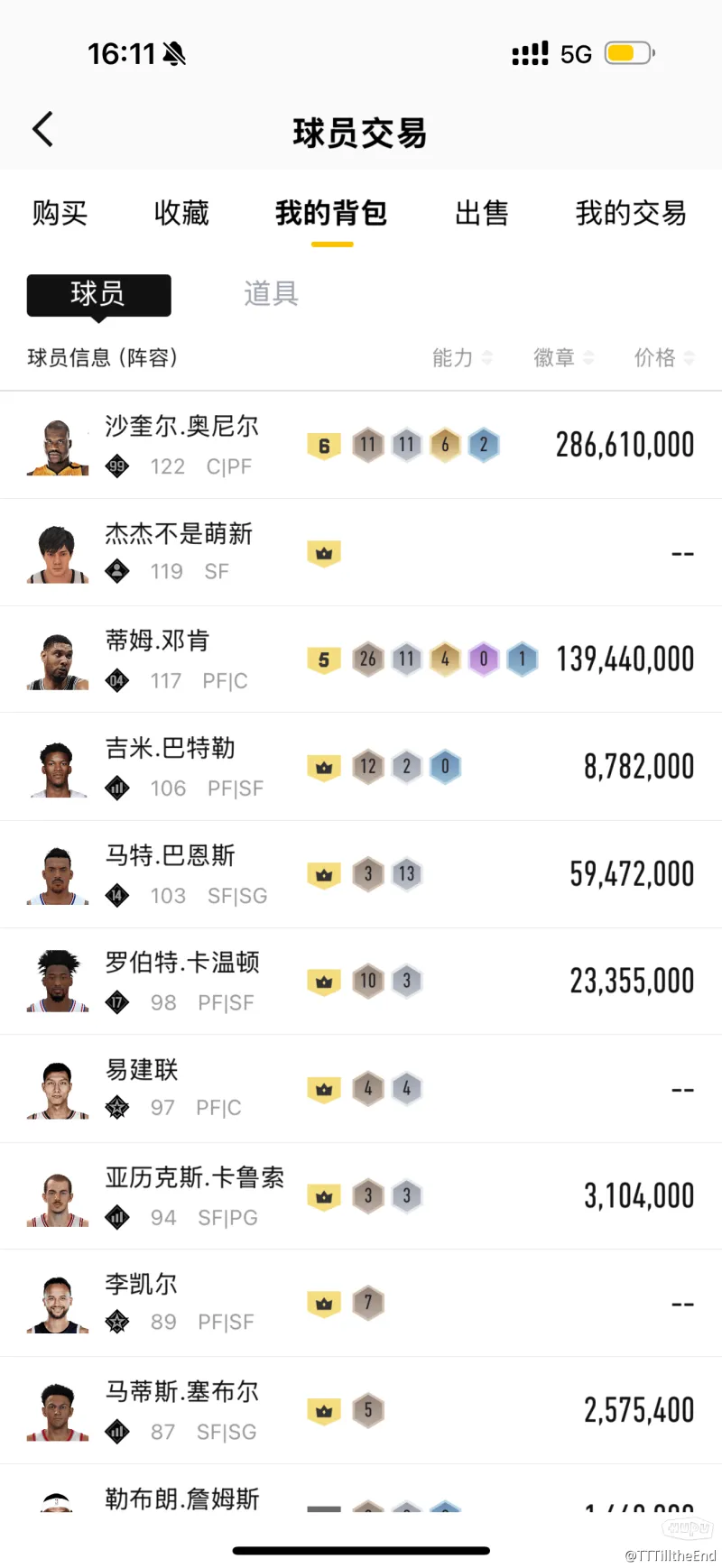Sort players by 能力
This screenshot has width=722, height=1568.
(461, 358)
